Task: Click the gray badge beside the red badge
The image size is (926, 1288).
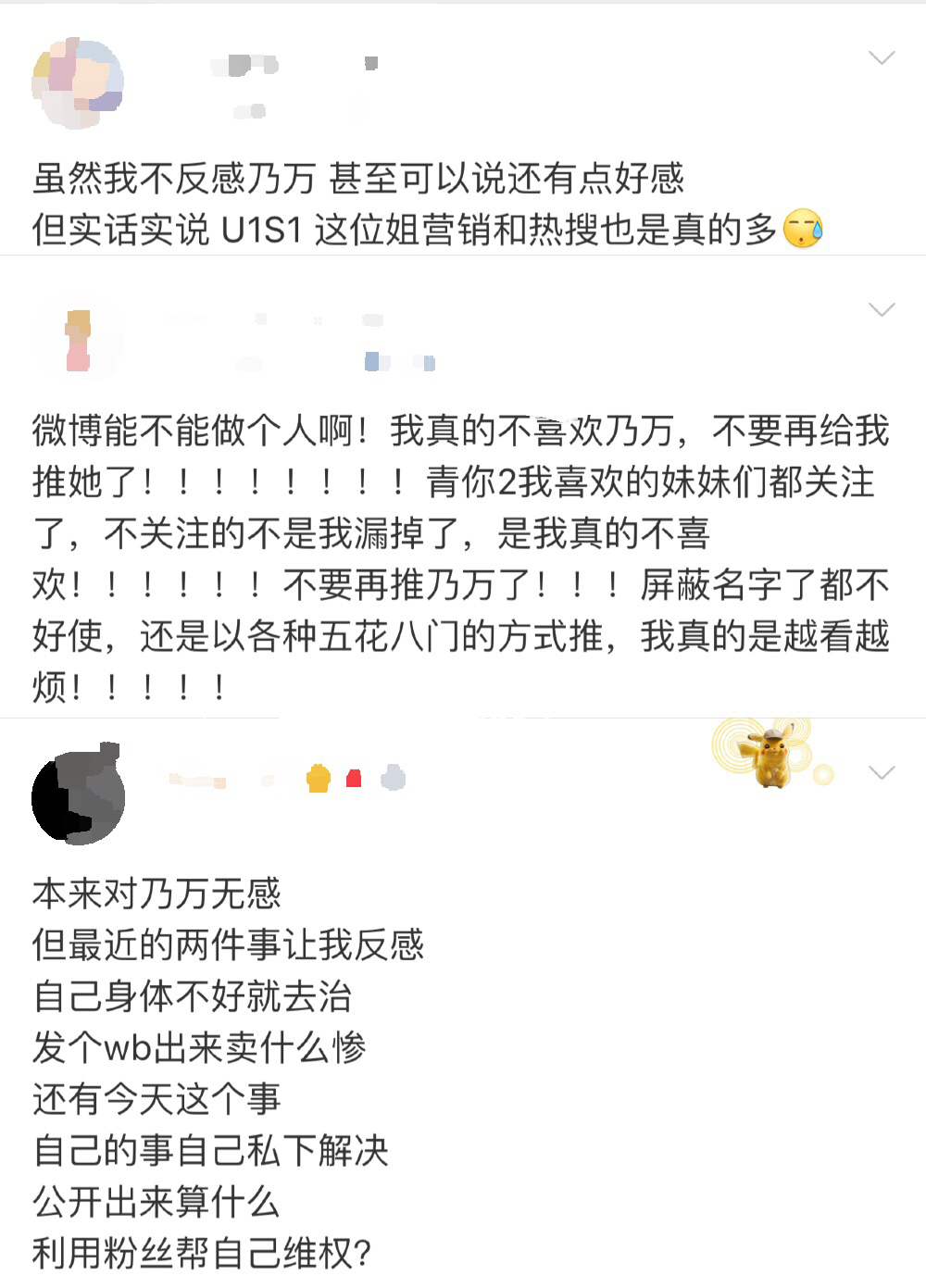Action: [393, 778]
